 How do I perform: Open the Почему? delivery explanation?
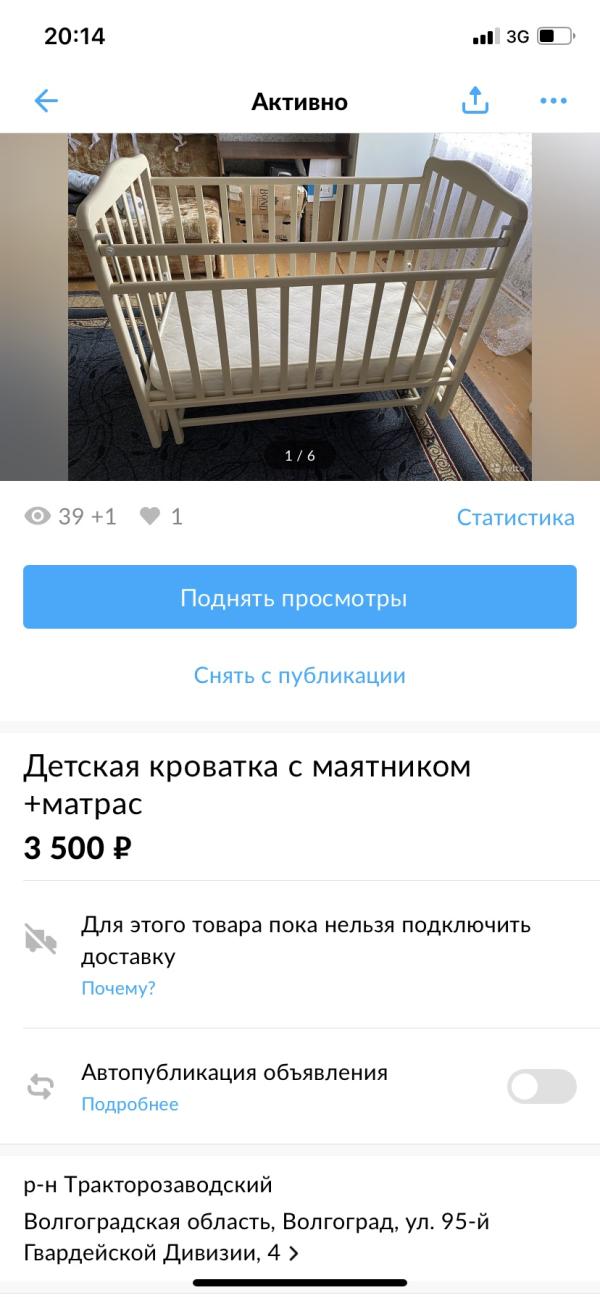[x=118, y=988]
